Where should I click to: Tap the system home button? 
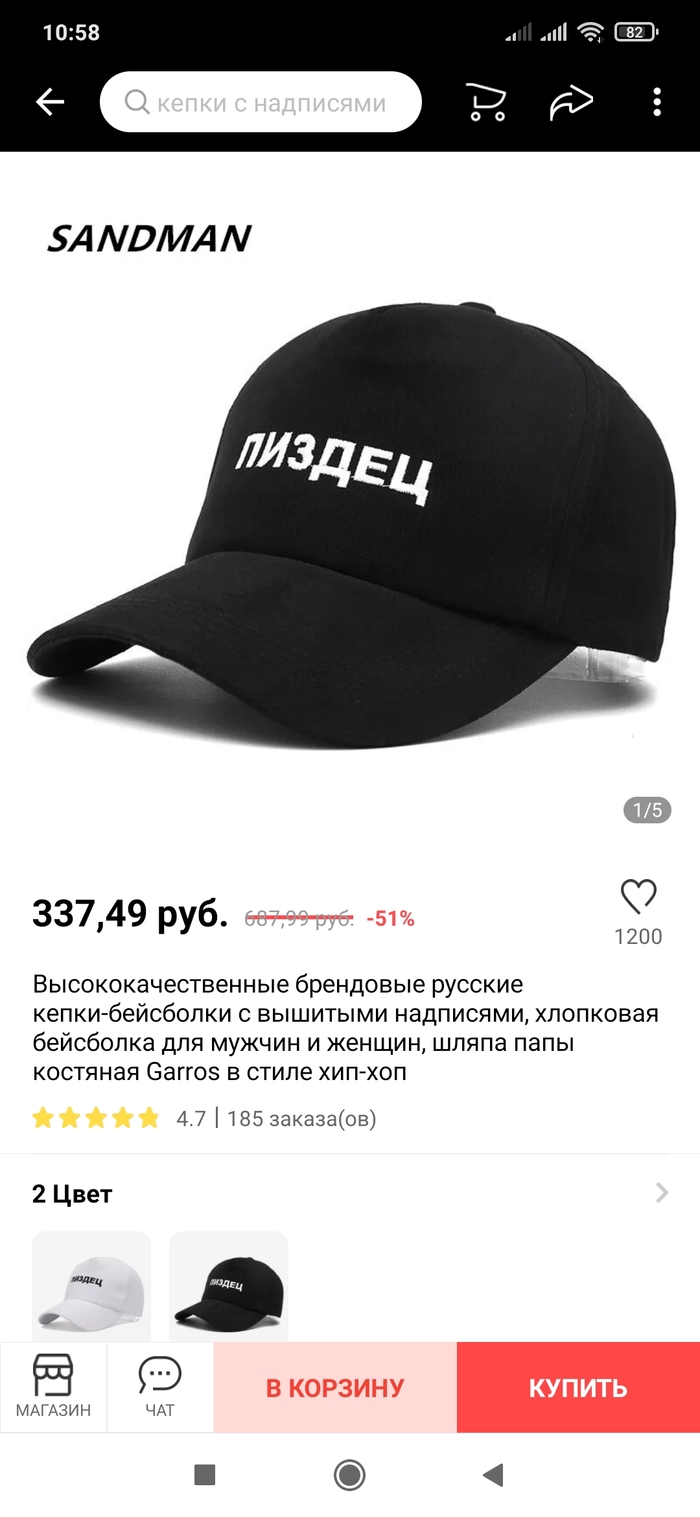point(349,1475)
